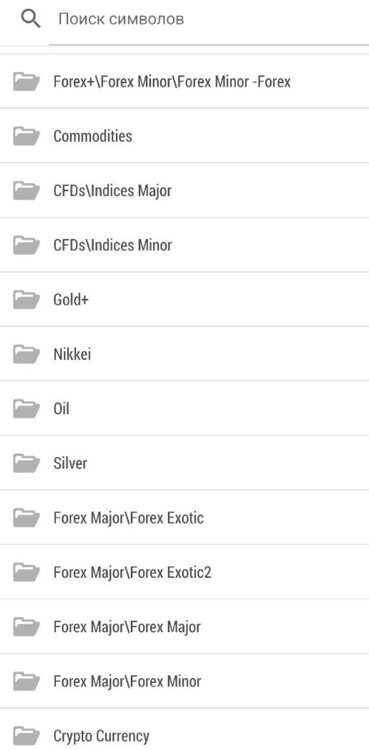Select the Silver folder
Image resolution: width=369 pixels, height=750 pixels.
coord(184,463)
